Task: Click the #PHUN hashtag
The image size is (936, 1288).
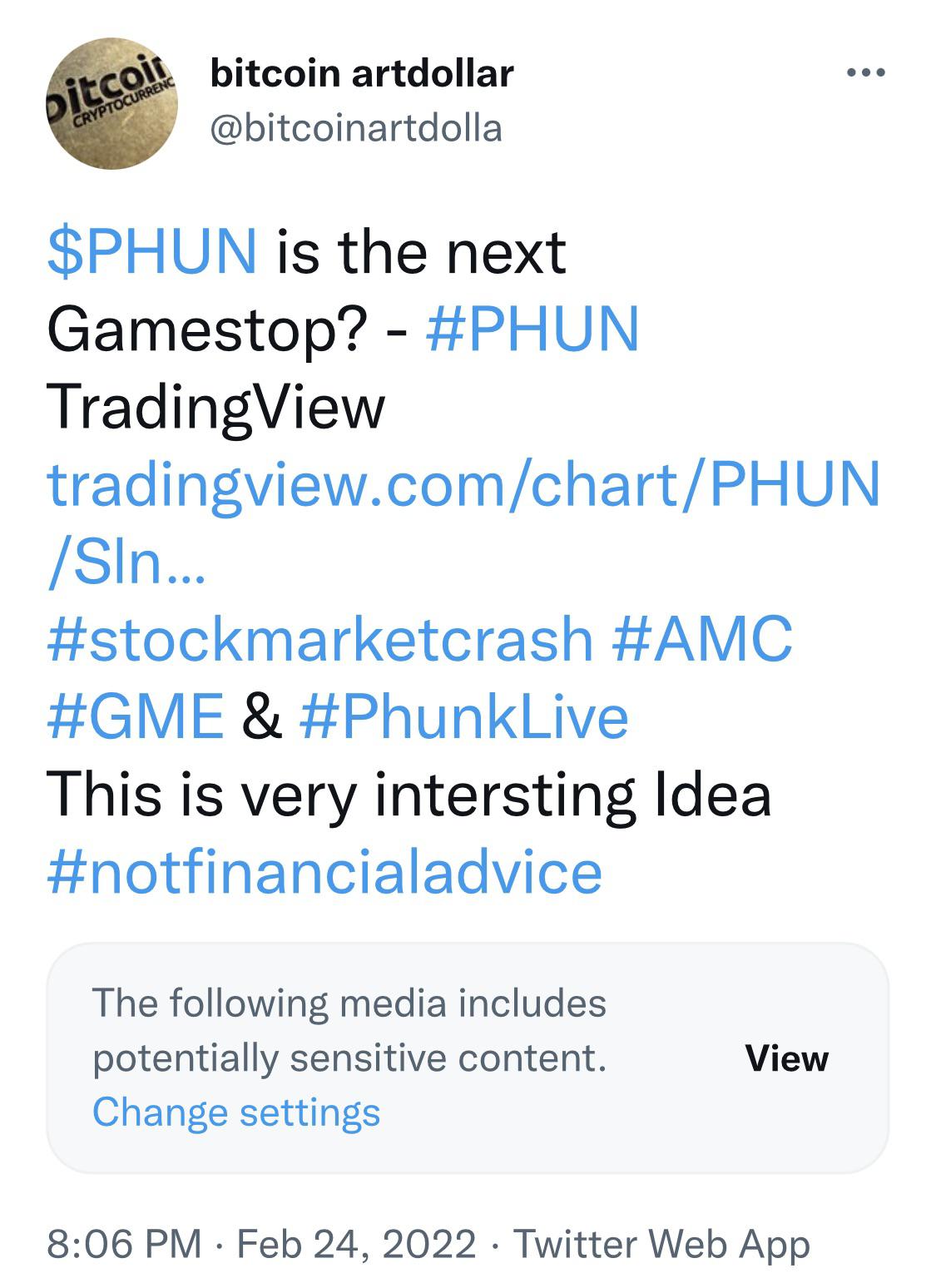Action: click(x=532, y=329)
